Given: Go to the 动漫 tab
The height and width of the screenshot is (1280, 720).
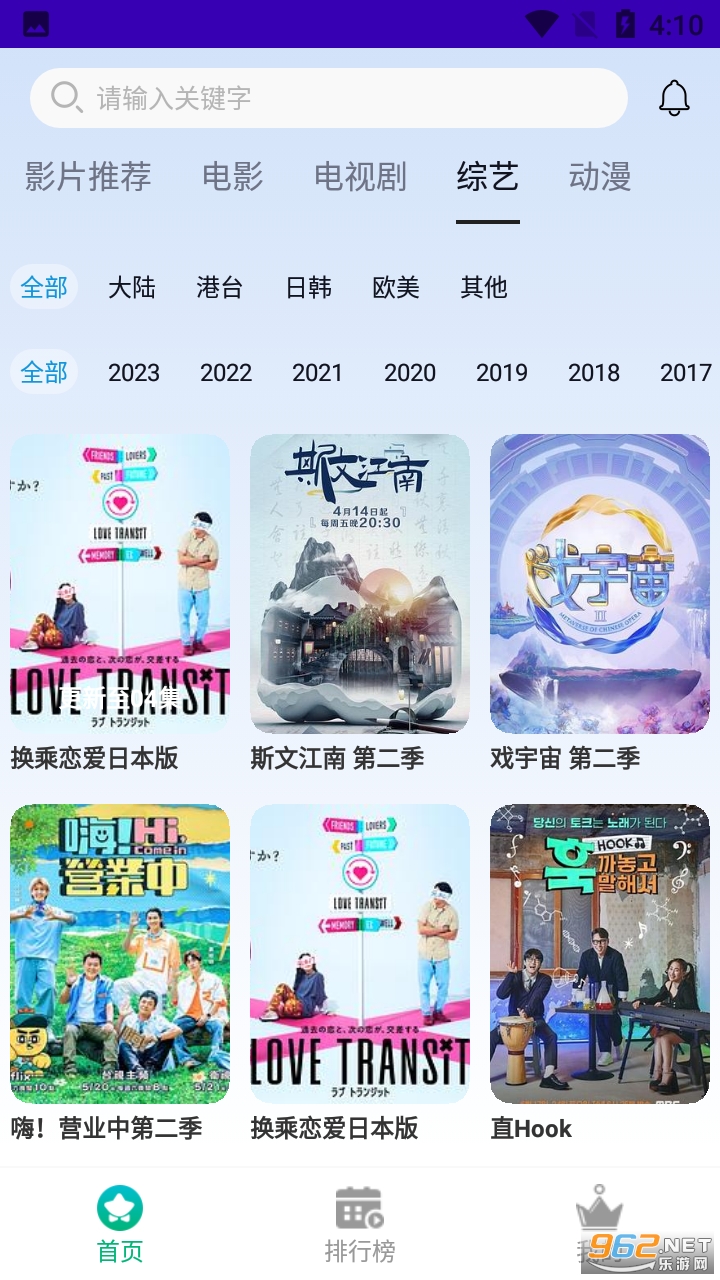Looking at the screenshot, I should click(600, 177).
